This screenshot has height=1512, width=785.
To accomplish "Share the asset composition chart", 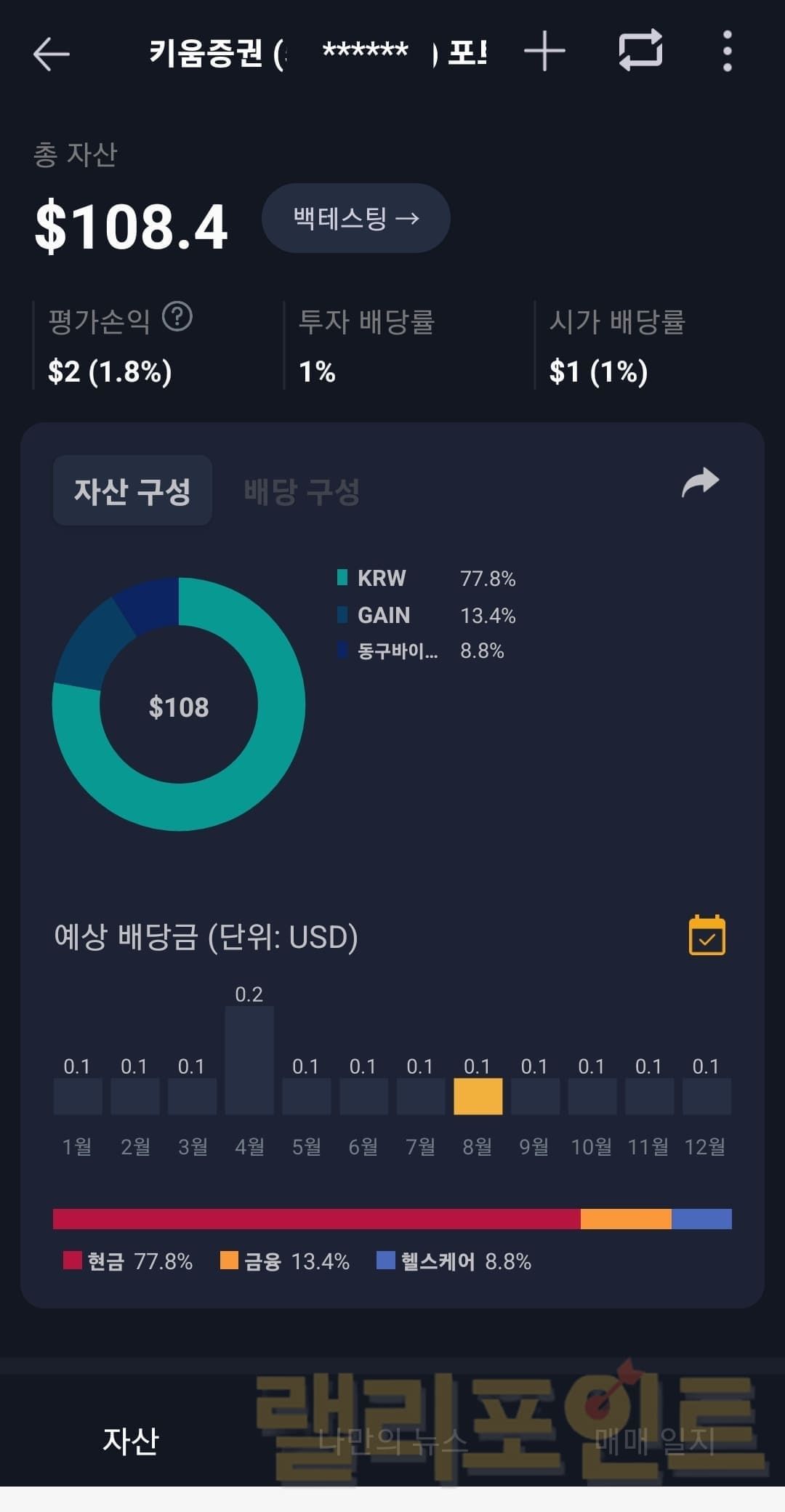I will point(700,483).
